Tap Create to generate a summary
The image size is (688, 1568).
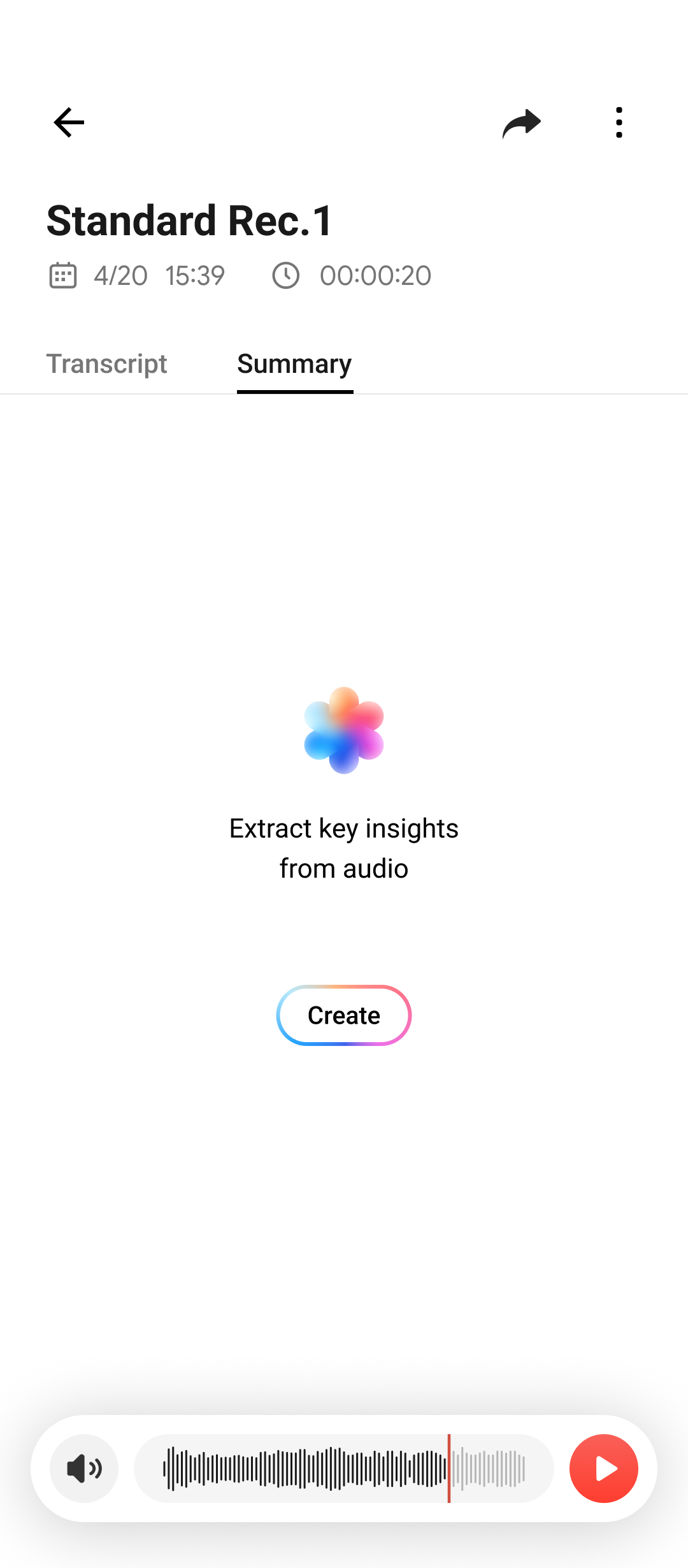344,1015
